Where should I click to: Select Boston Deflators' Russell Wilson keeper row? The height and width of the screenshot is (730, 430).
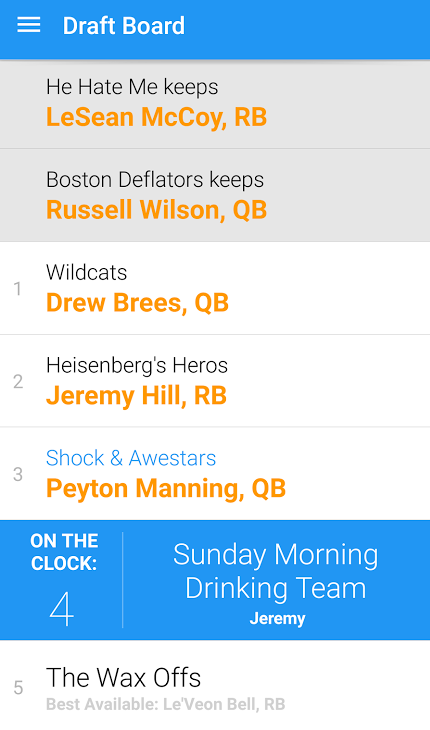[215, 196]
